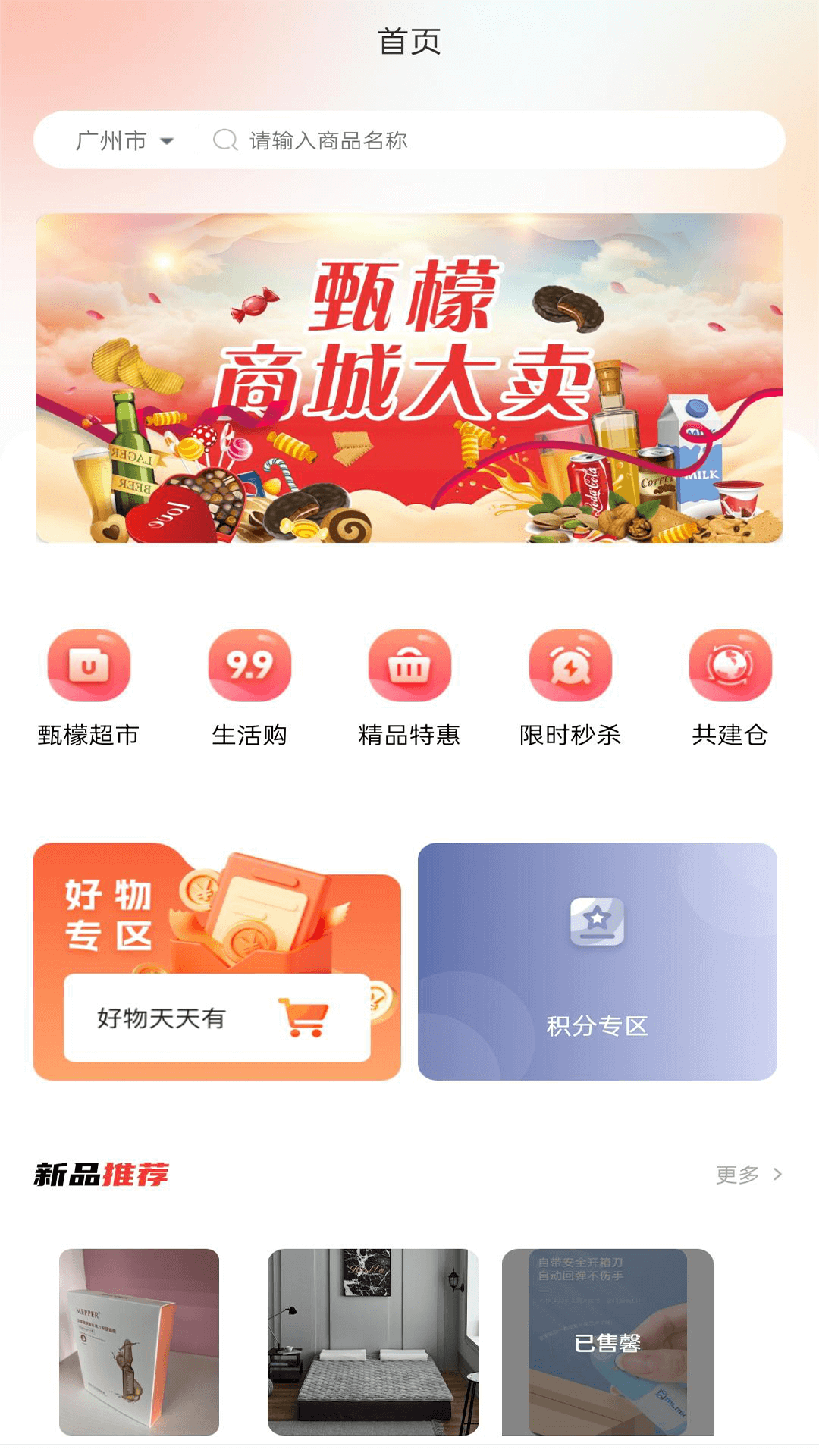Open the 好物专区 card
This screenshot has height=1456, width=819.
click(217, 962)
